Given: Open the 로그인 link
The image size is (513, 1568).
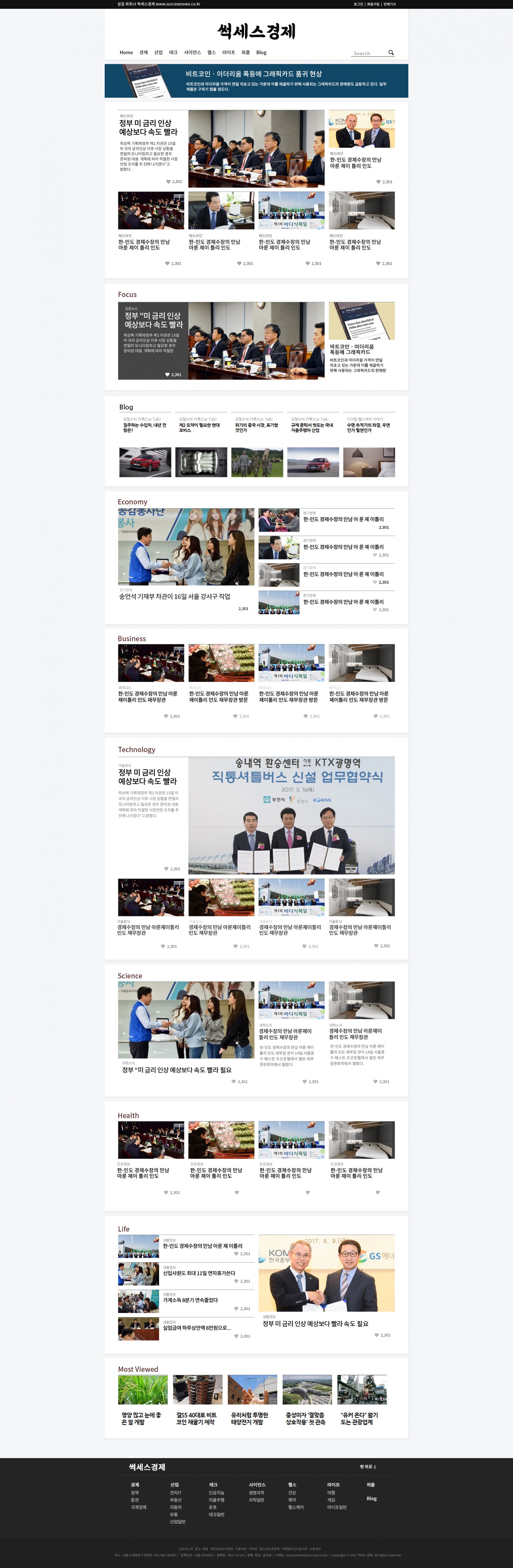Looking at the screenshot, I should 358,4.
